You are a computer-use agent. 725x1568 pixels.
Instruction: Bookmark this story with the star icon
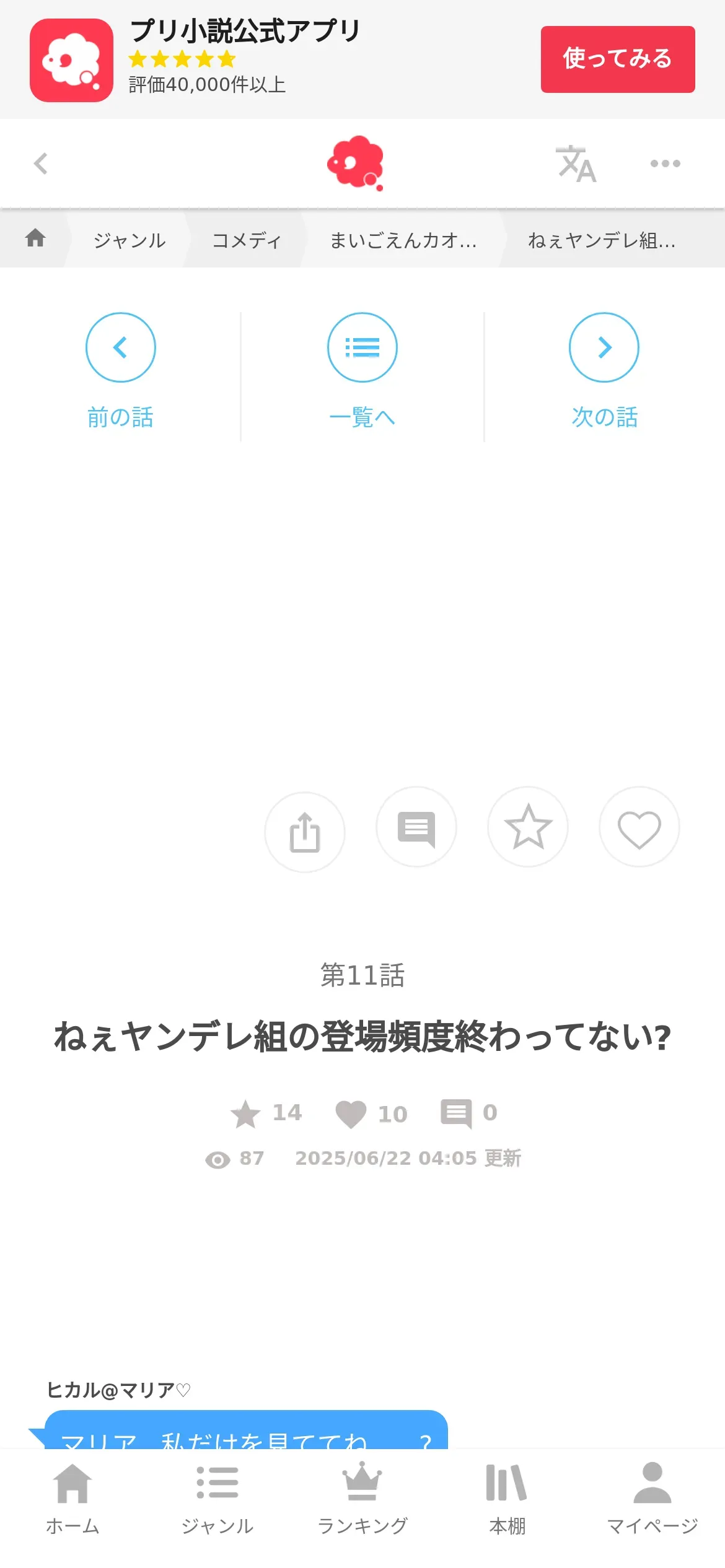(528, 827)
